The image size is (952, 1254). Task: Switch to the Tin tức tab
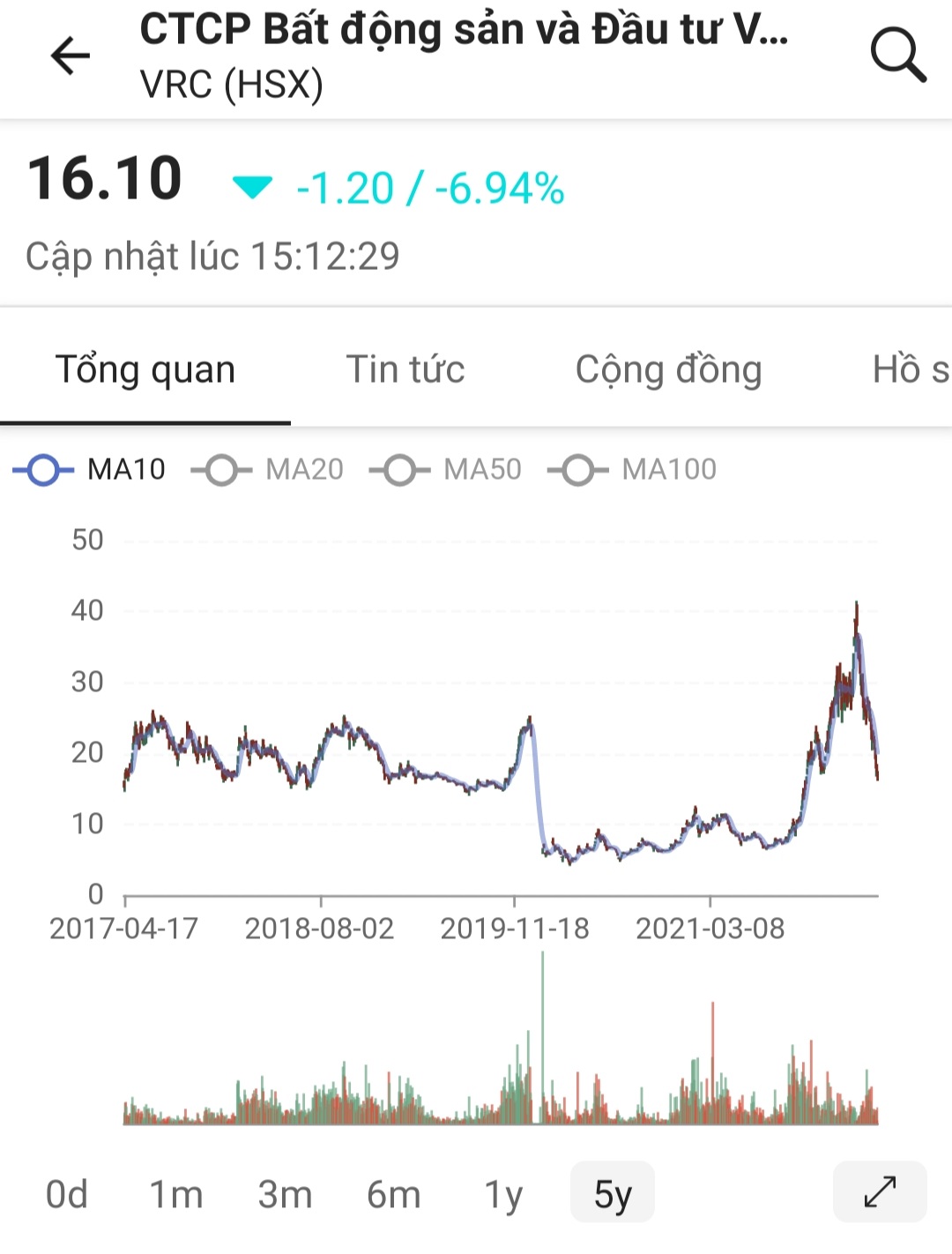pos(405,369)
